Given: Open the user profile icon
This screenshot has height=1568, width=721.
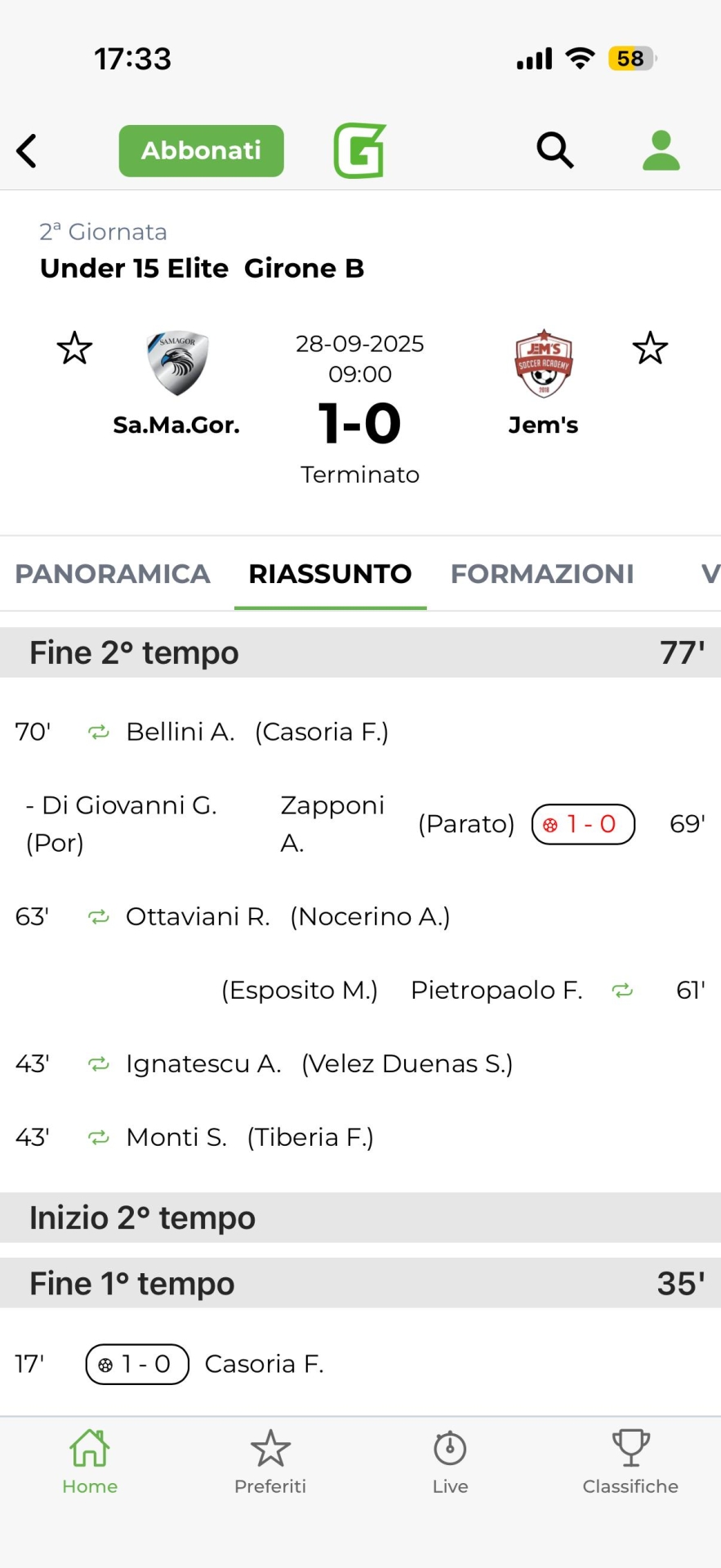Looking at the screenshot, I should (661, 150).
